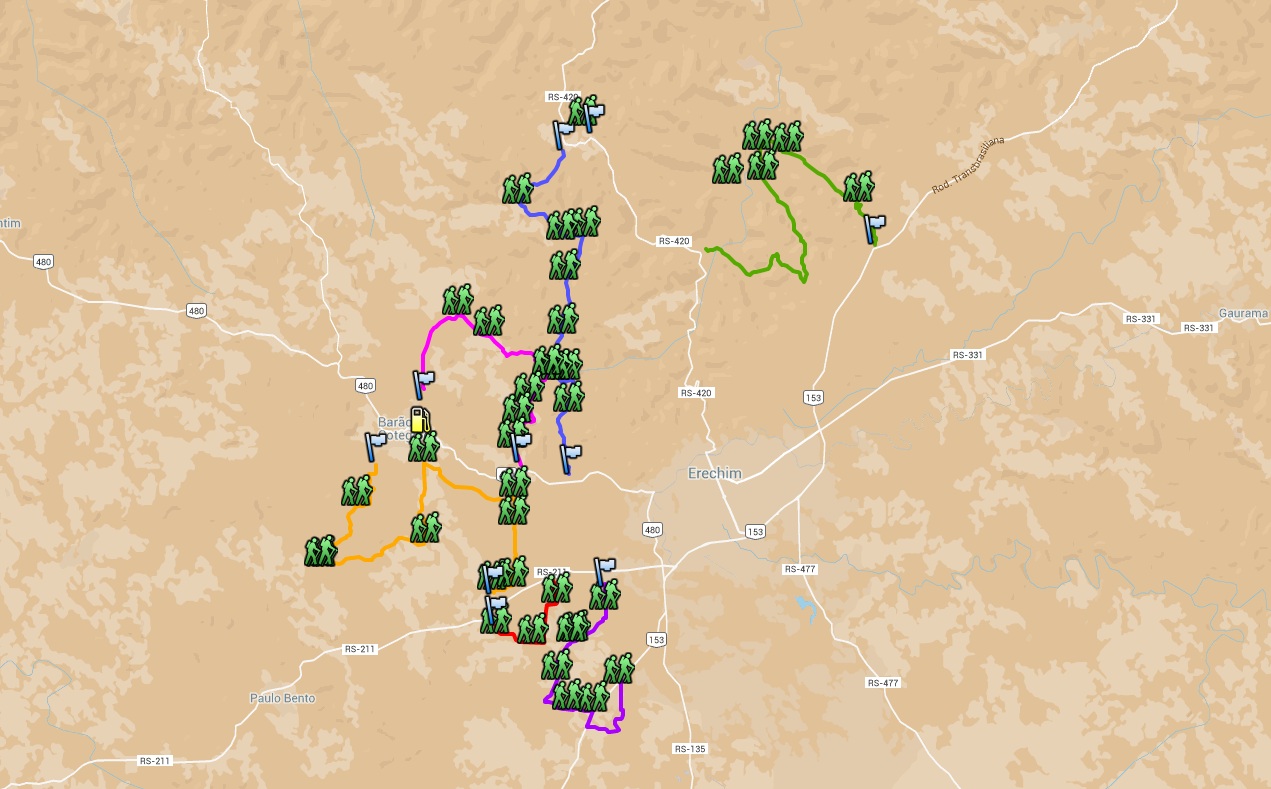Image resolution: width=1271 pixels, height=789 pixels.
Task: Select the flag at the blue route's southern end
Action: pyautogui.click(x=569, y=458)
